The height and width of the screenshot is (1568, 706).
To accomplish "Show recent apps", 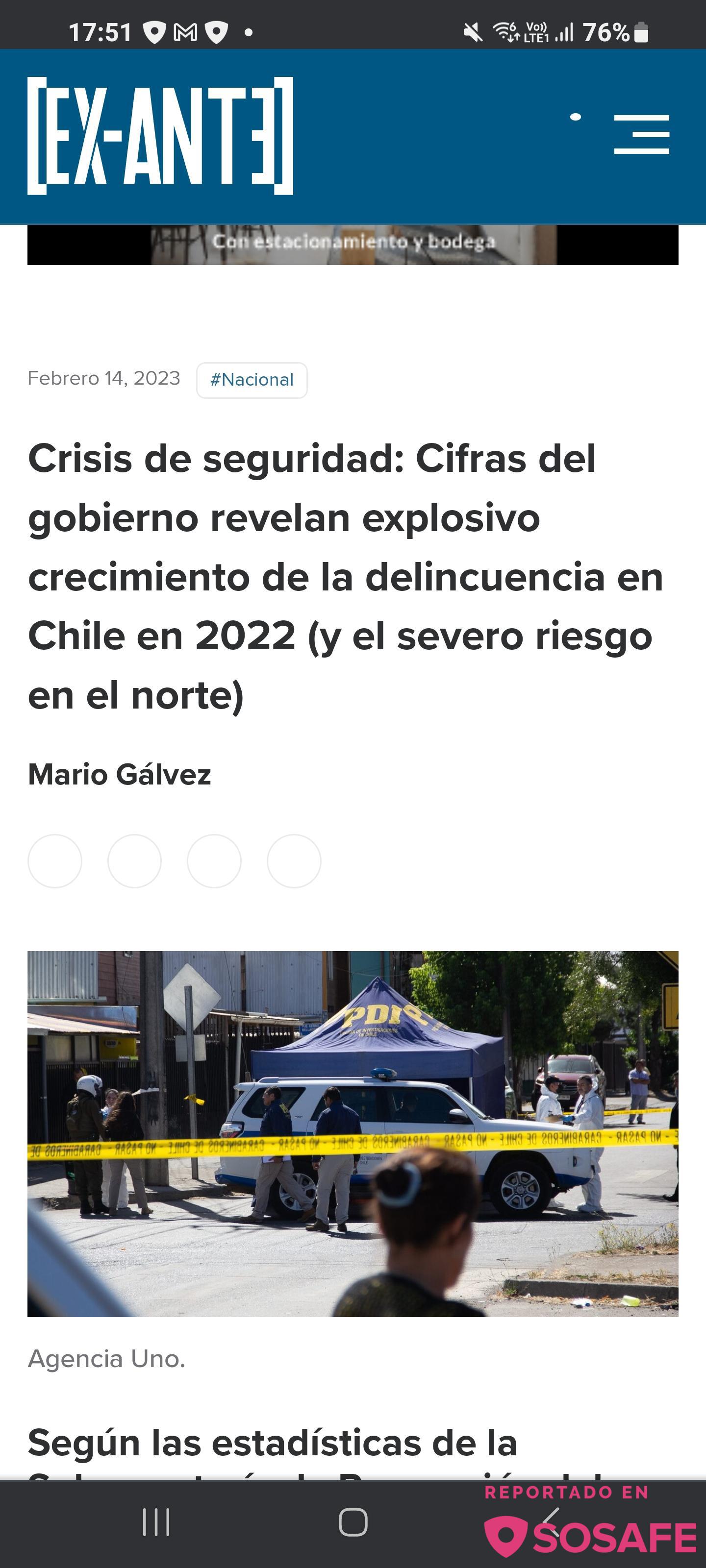I will click(x=156, y=1522).
